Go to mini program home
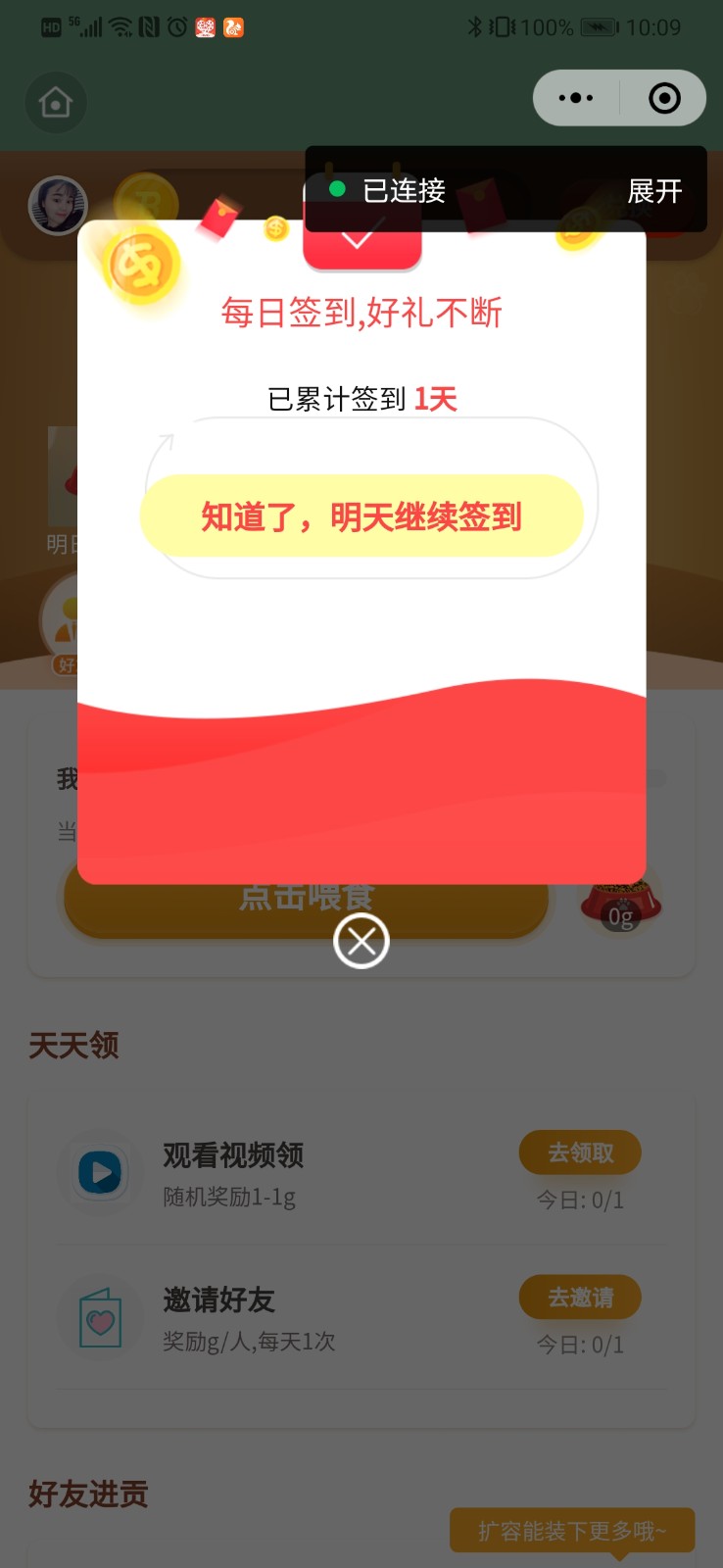This screenshot has width=723, height=1568. pyautogui.click(x=56, y=102)
